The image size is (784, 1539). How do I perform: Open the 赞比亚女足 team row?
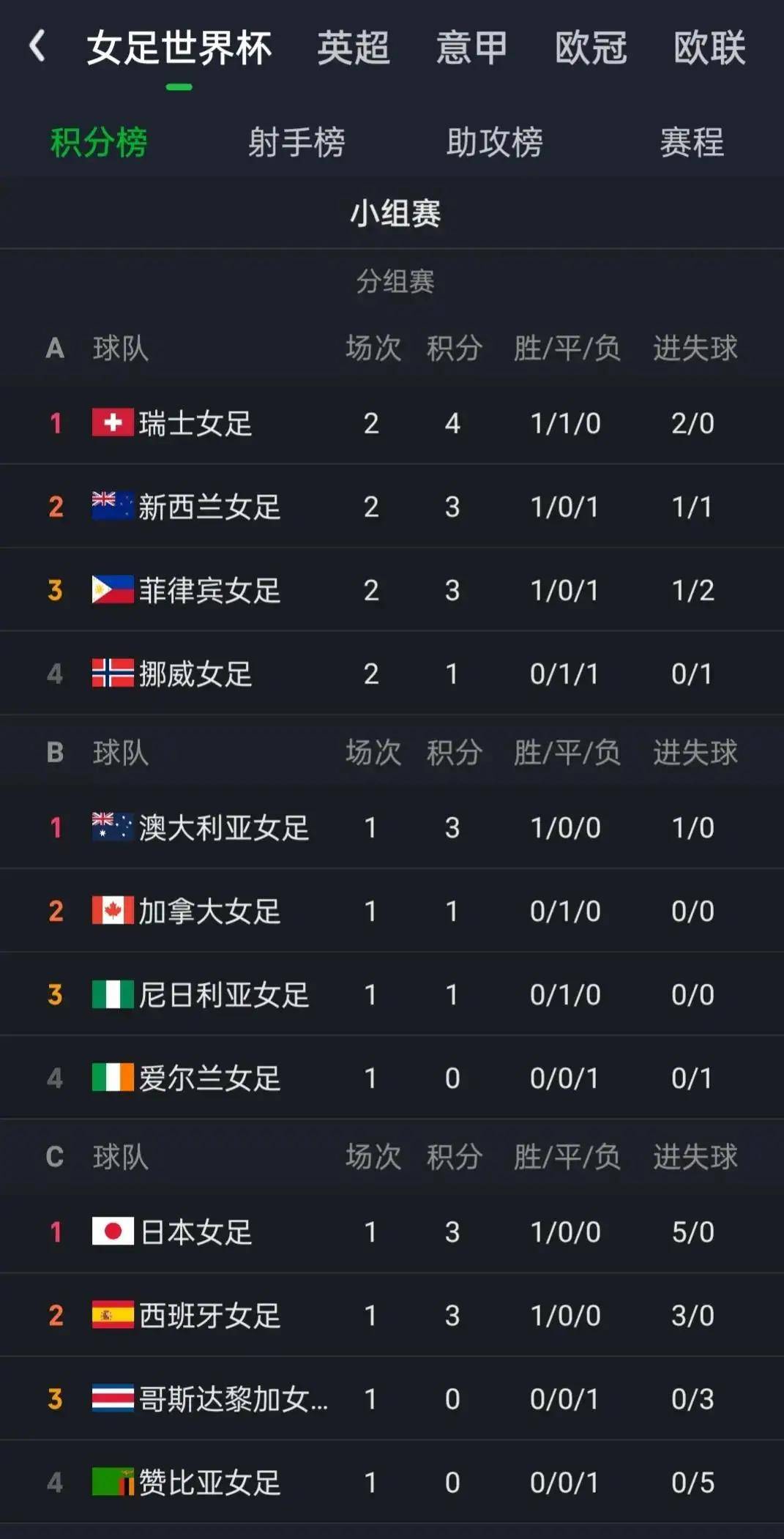(x=392, y=1483)
